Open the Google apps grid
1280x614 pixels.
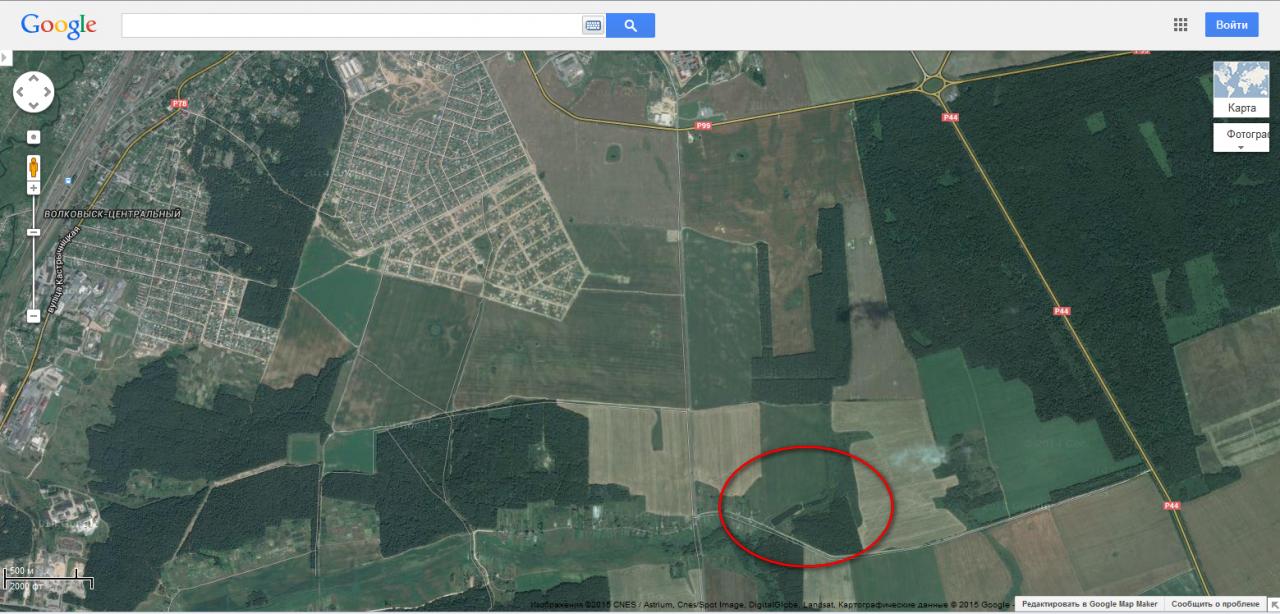[1180, 25]
